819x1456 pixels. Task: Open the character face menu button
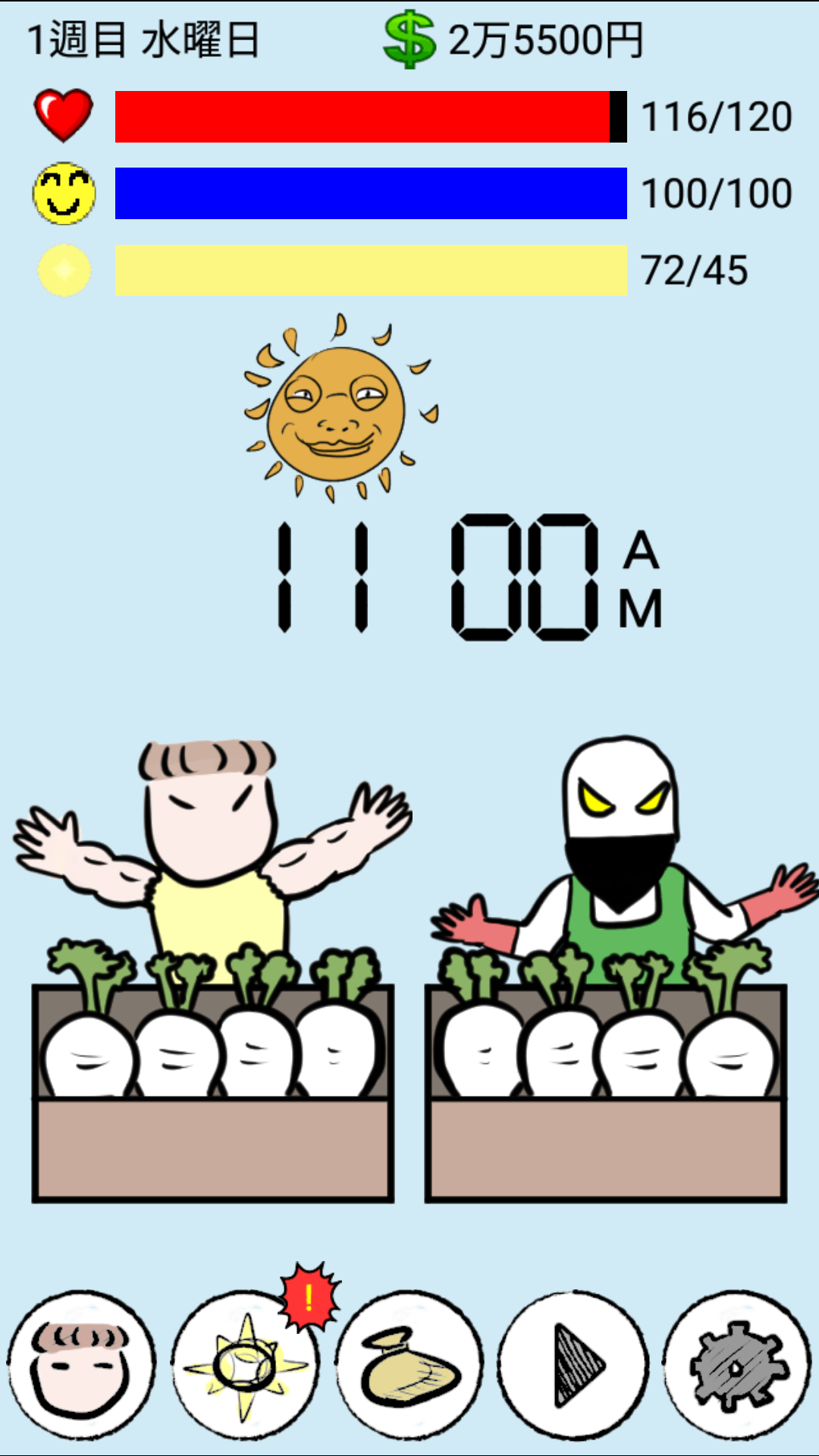(x=81, y=1366)
